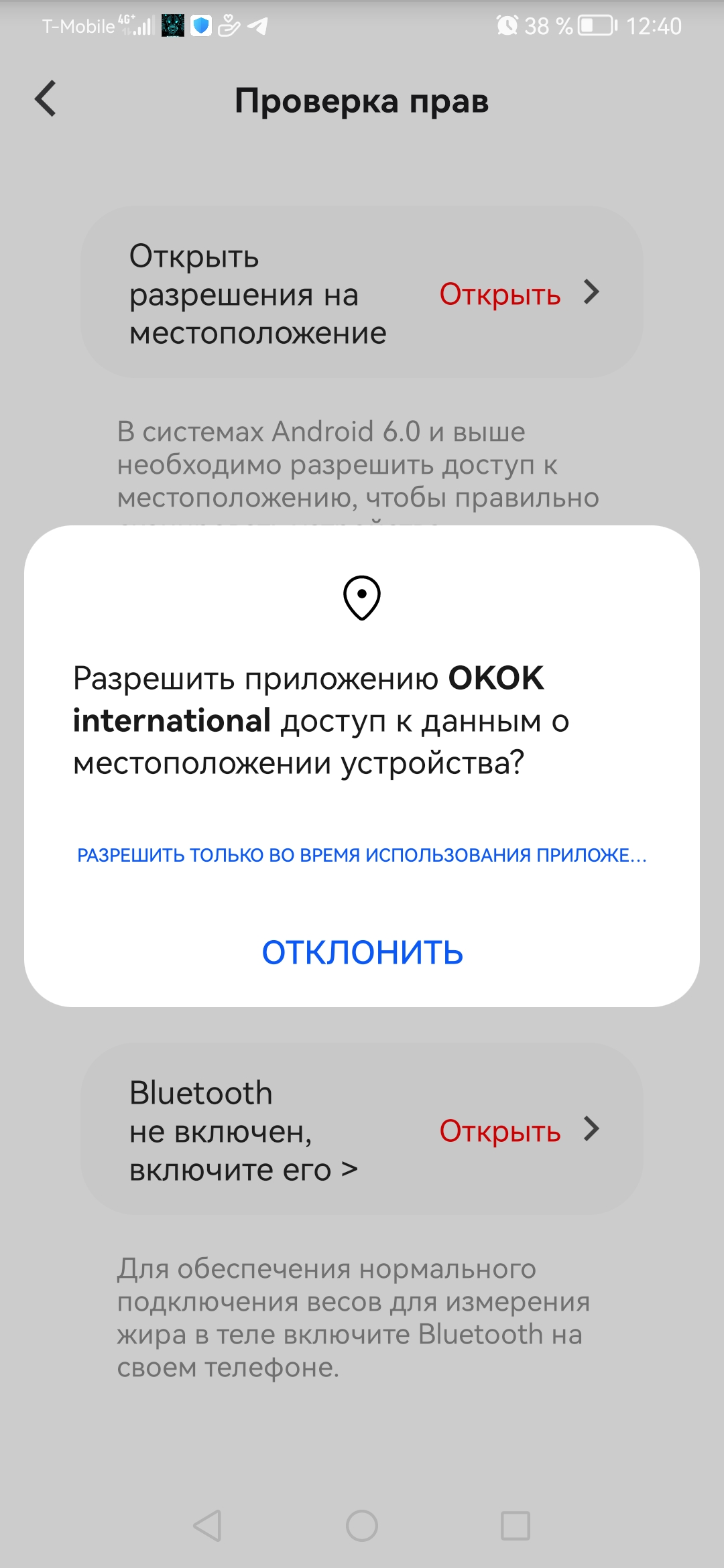Image resolution: width=724 pixels, height=1568 pixels.
Task: Tap ОТКЛОНИТЬ to deny location access
Action: (x=362, y=952)
